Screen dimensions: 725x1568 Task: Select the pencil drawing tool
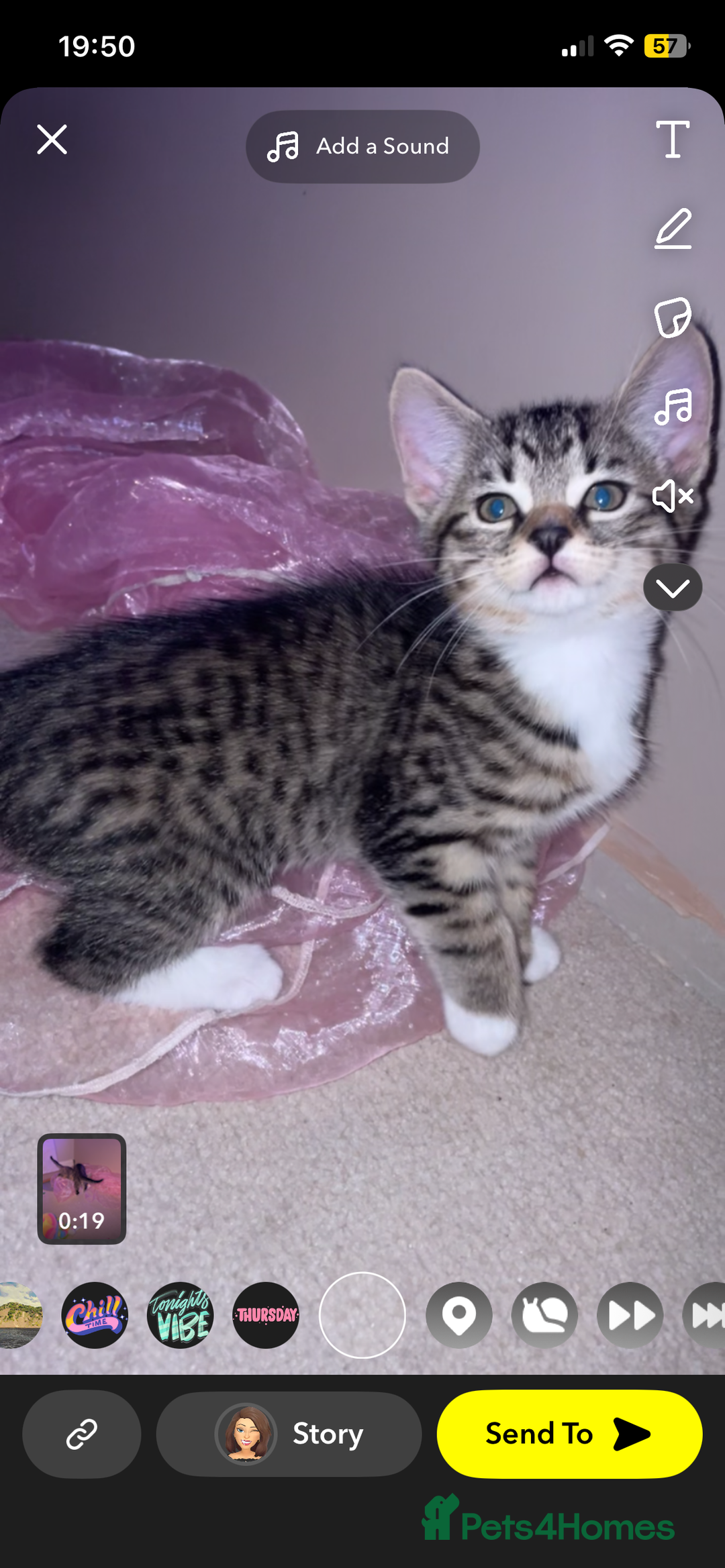coord(673,229)
